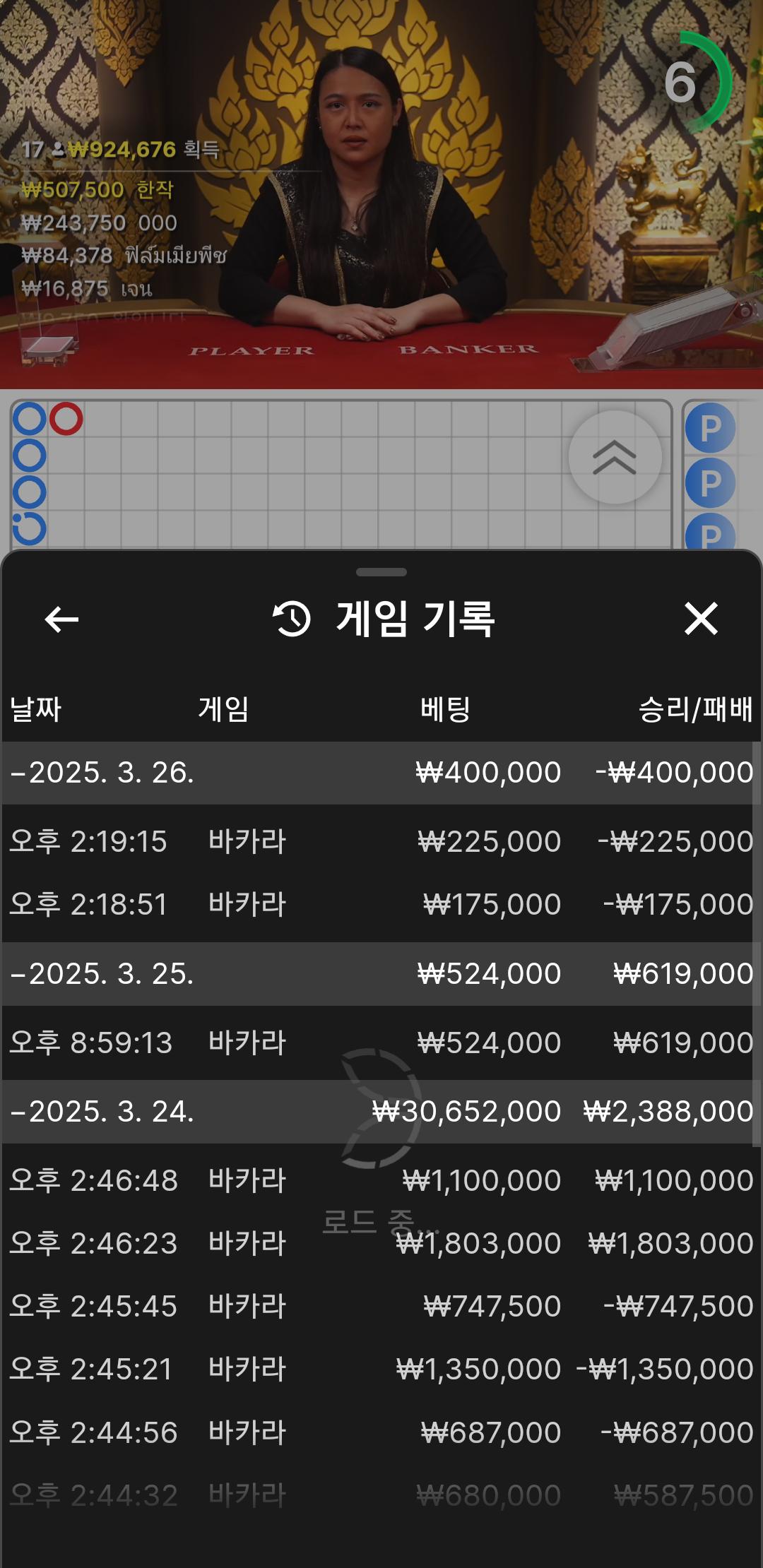Open the 오후 2:45:21 baccarat record
763x1568 pixels.
[381, 1369]
